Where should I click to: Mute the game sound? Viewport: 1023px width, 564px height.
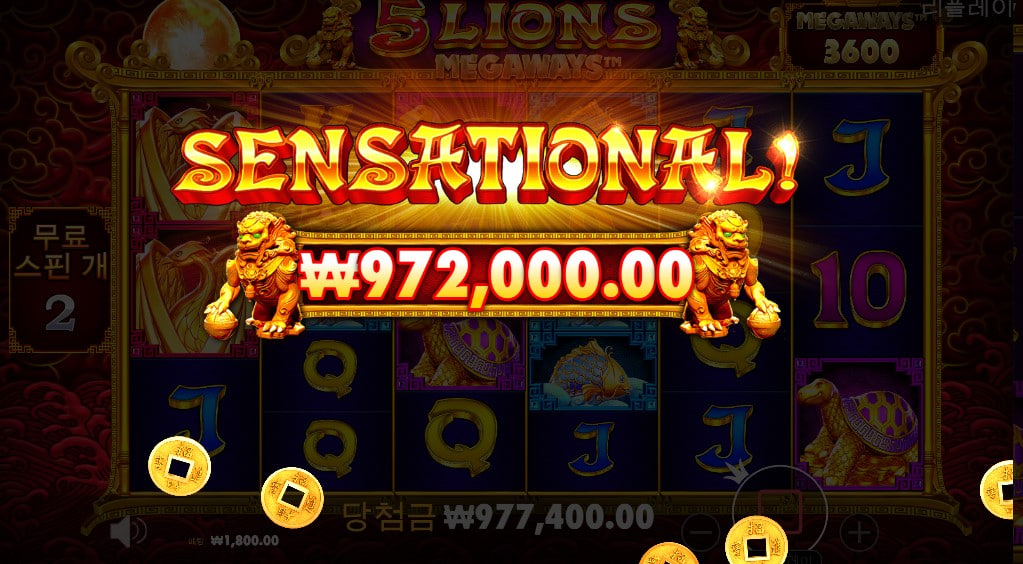point(128,531)
